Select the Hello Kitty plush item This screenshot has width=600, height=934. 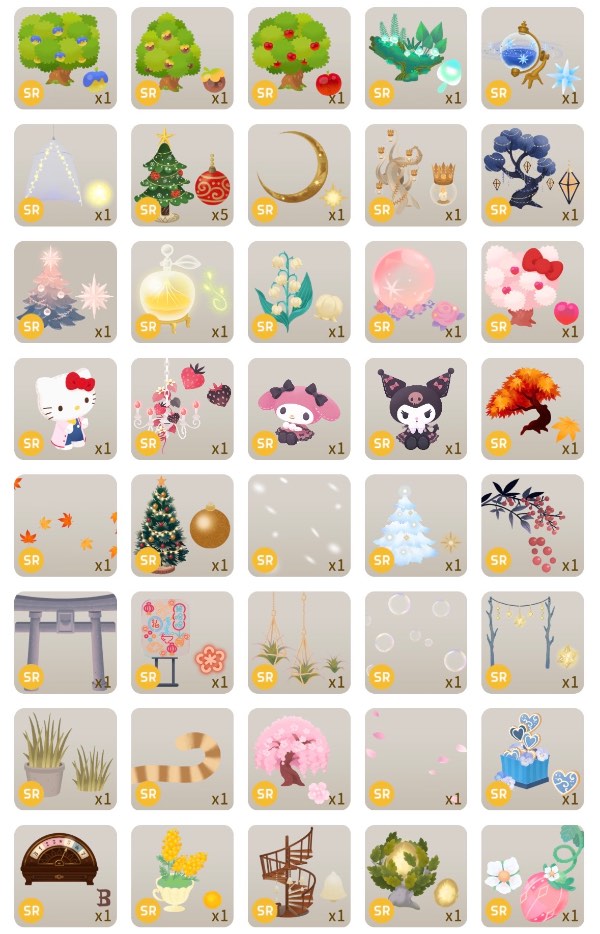click(66, 409)
